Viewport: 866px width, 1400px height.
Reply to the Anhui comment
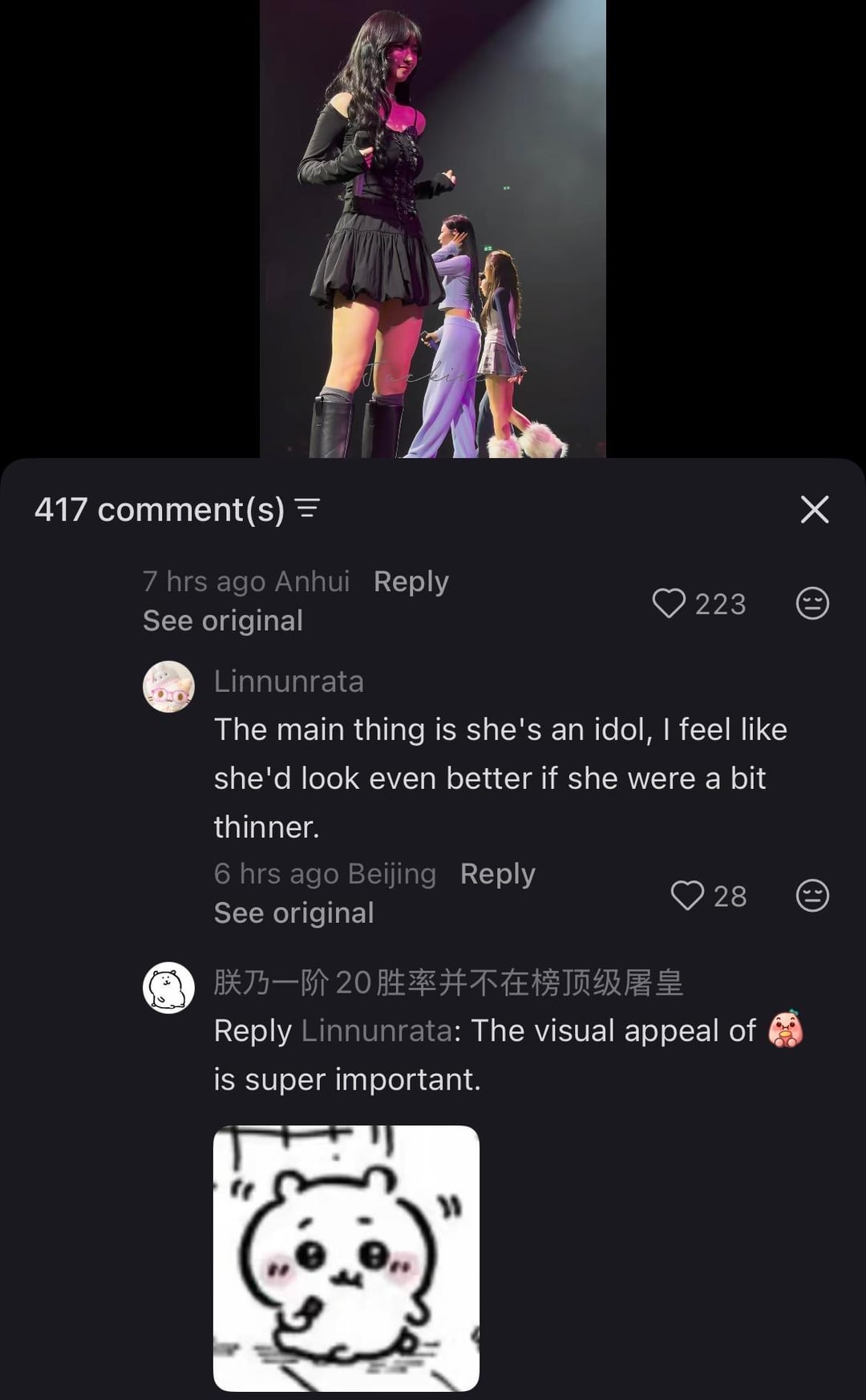coord(411,581)
